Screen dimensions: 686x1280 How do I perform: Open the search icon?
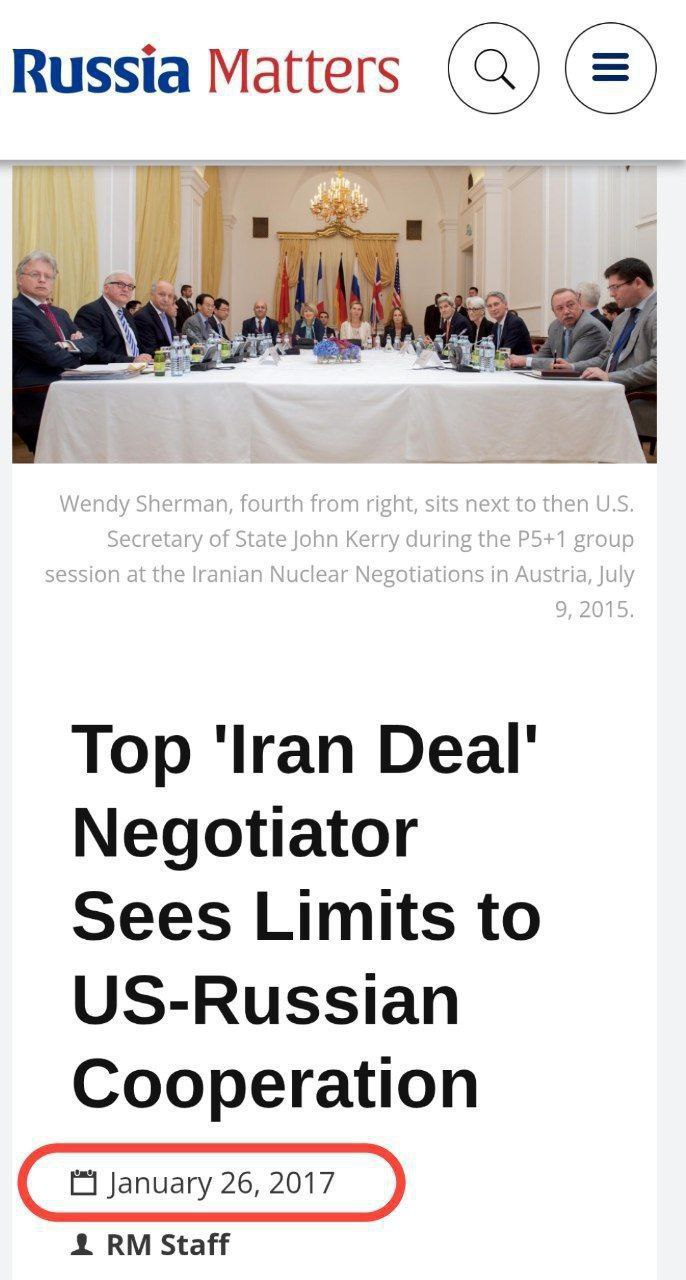(x=493, y=69)
